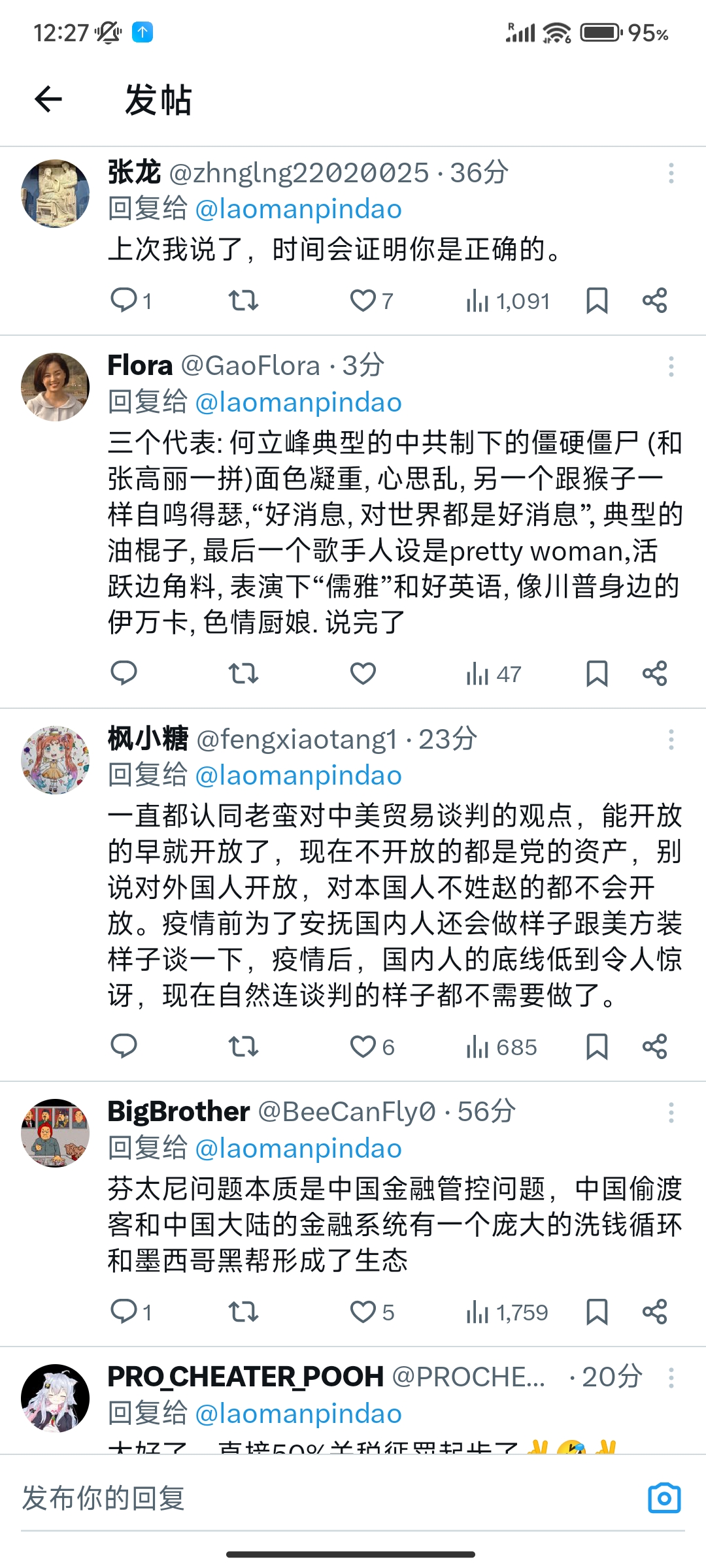Repost Flora's comment
706x1568 pixels.
point(243,673)
